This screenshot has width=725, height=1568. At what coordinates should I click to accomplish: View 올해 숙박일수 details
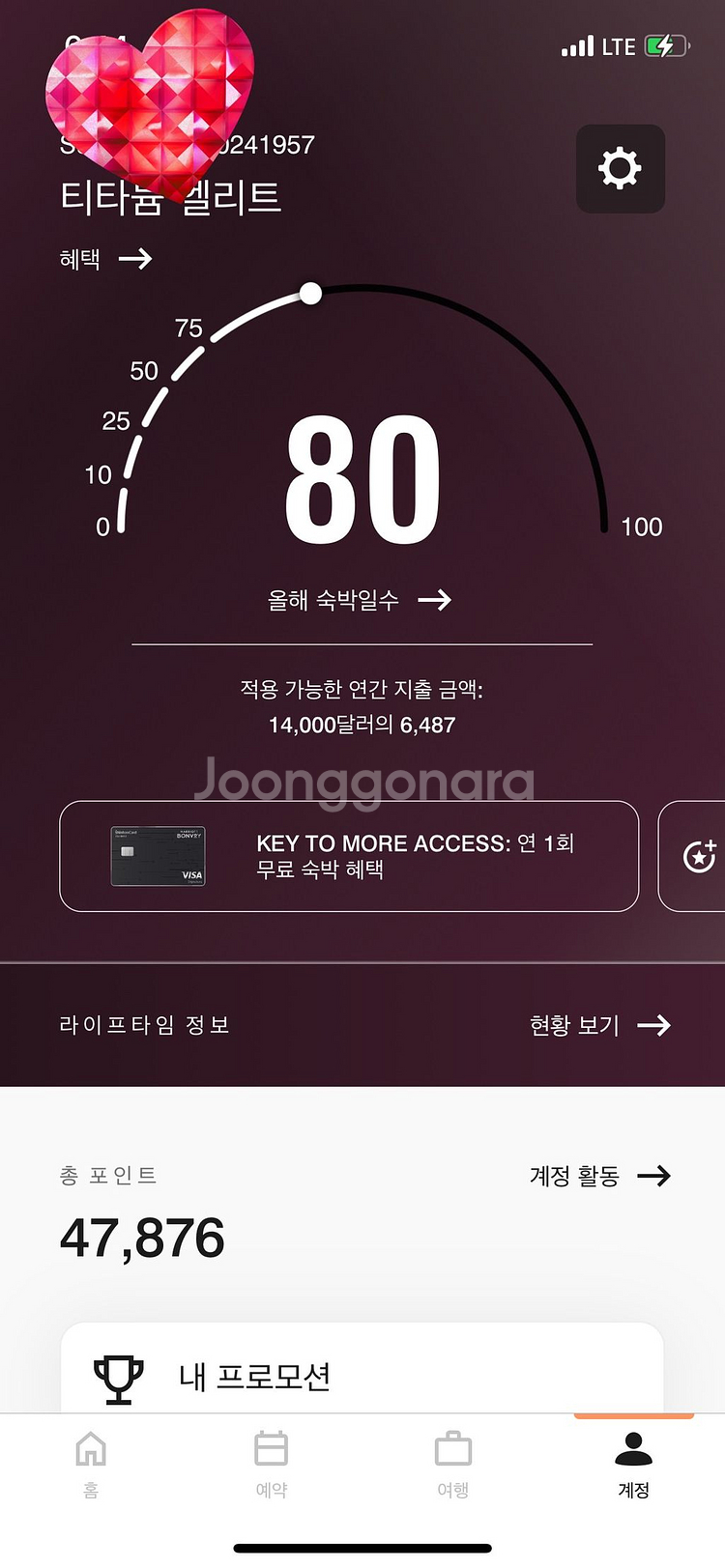point(360,600)
